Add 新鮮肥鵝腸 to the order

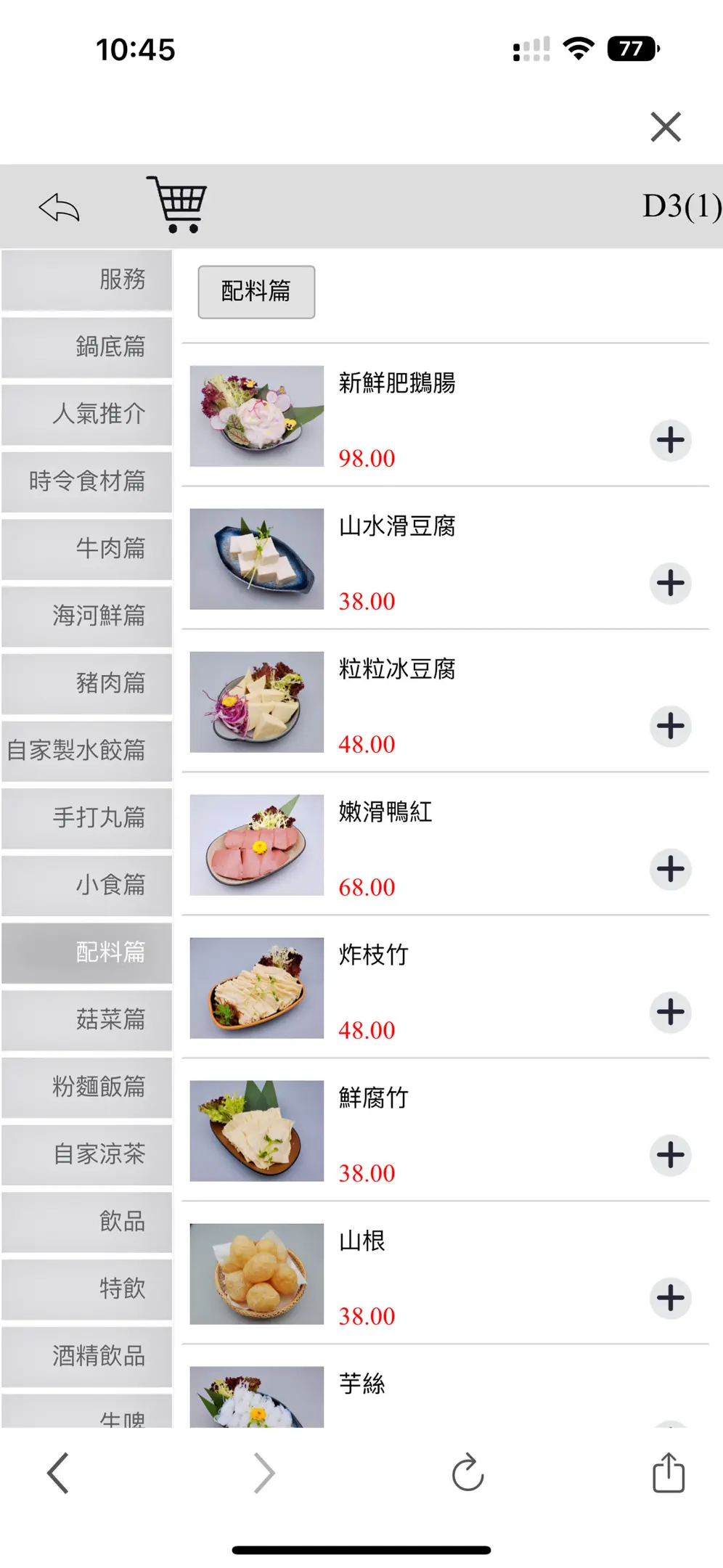tap(670, 440)
